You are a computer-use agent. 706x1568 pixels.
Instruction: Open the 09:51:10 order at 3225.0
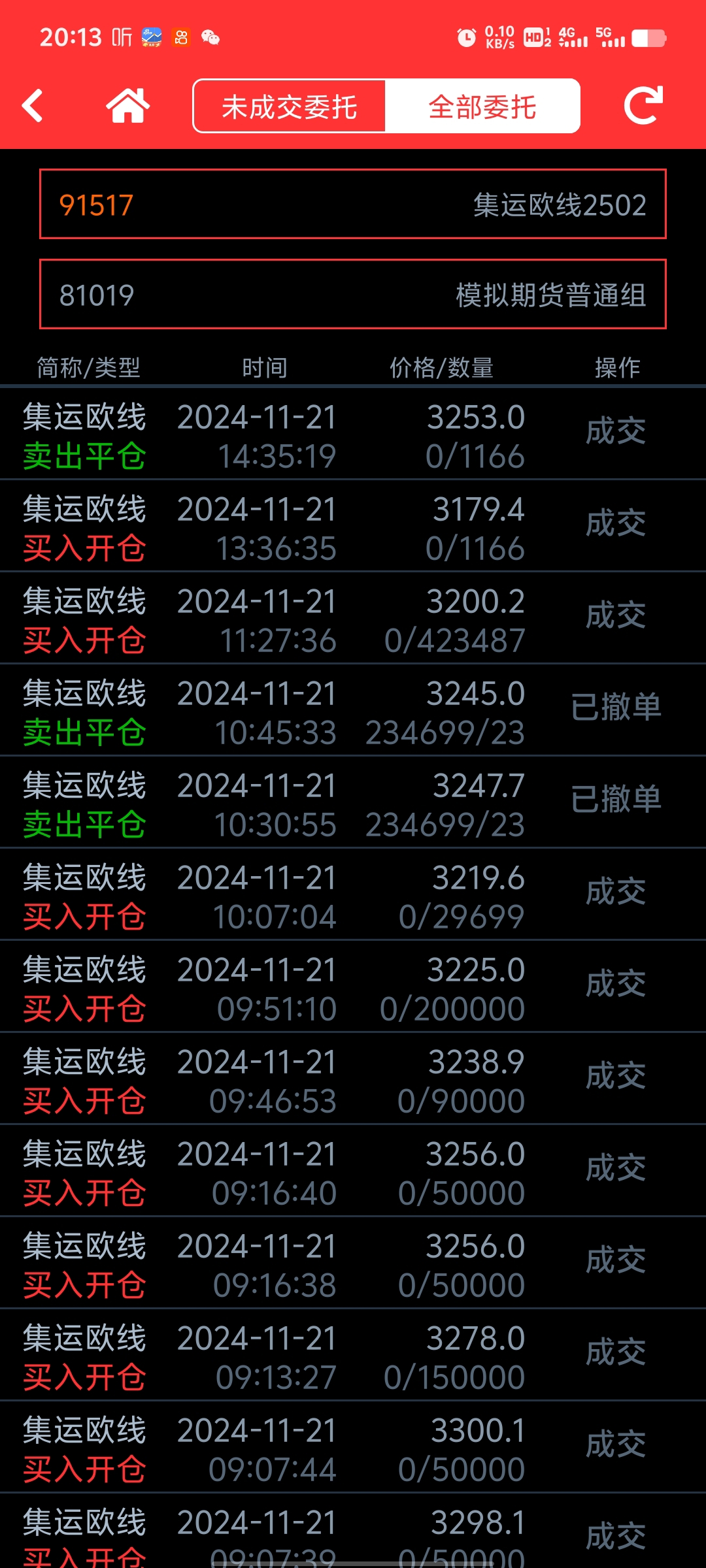pos(353,988)
